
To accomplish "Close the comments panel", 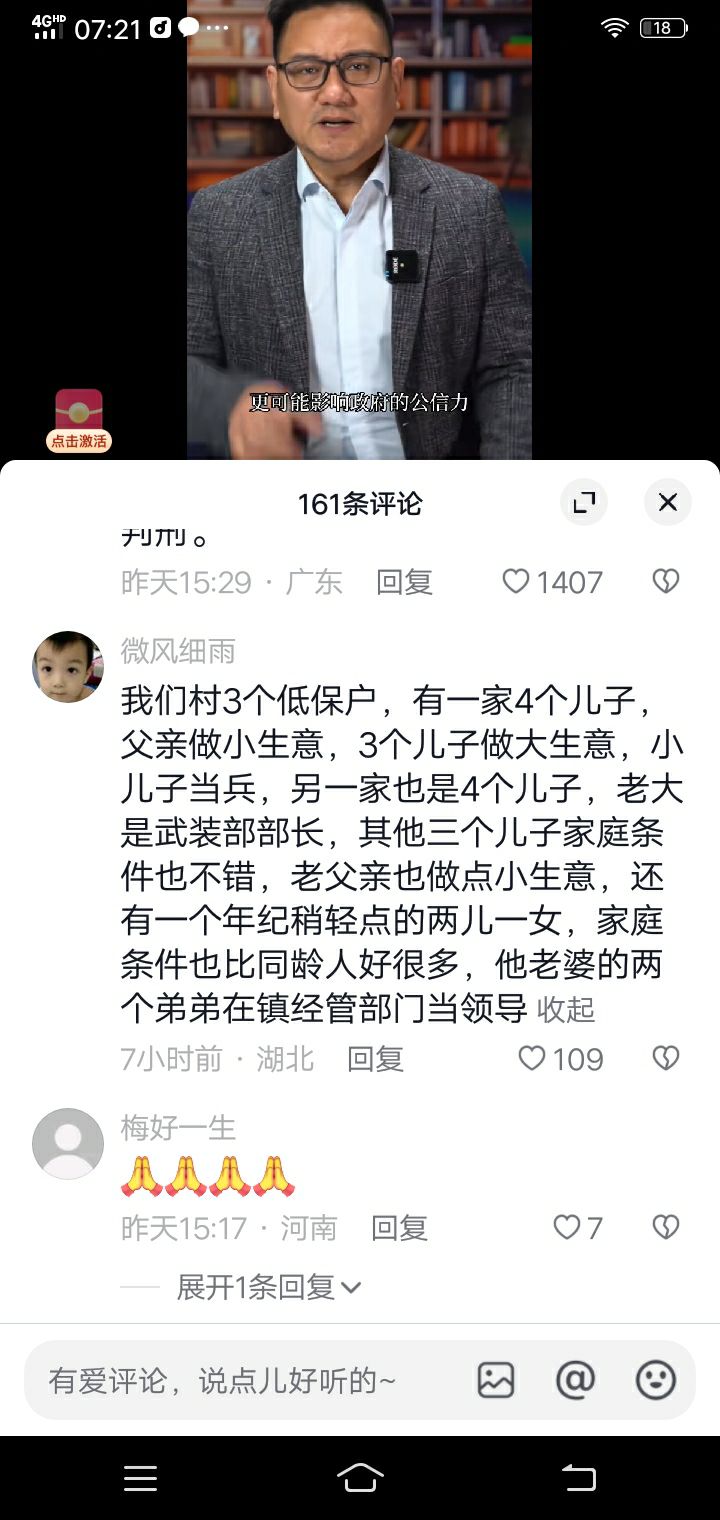I will [x=667, y=502].
